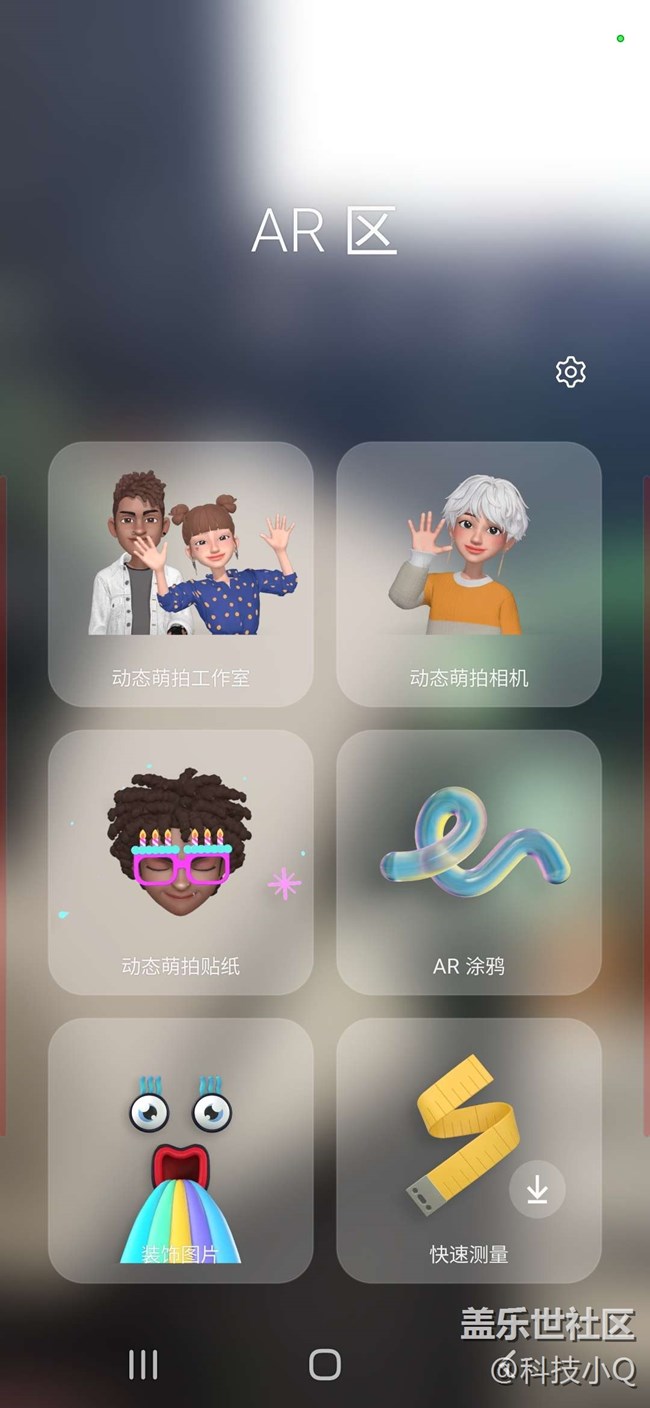Download 快速测量 quick measure
The height and width of the screenshot is (1408, 650).
(x=537, y=1189)
